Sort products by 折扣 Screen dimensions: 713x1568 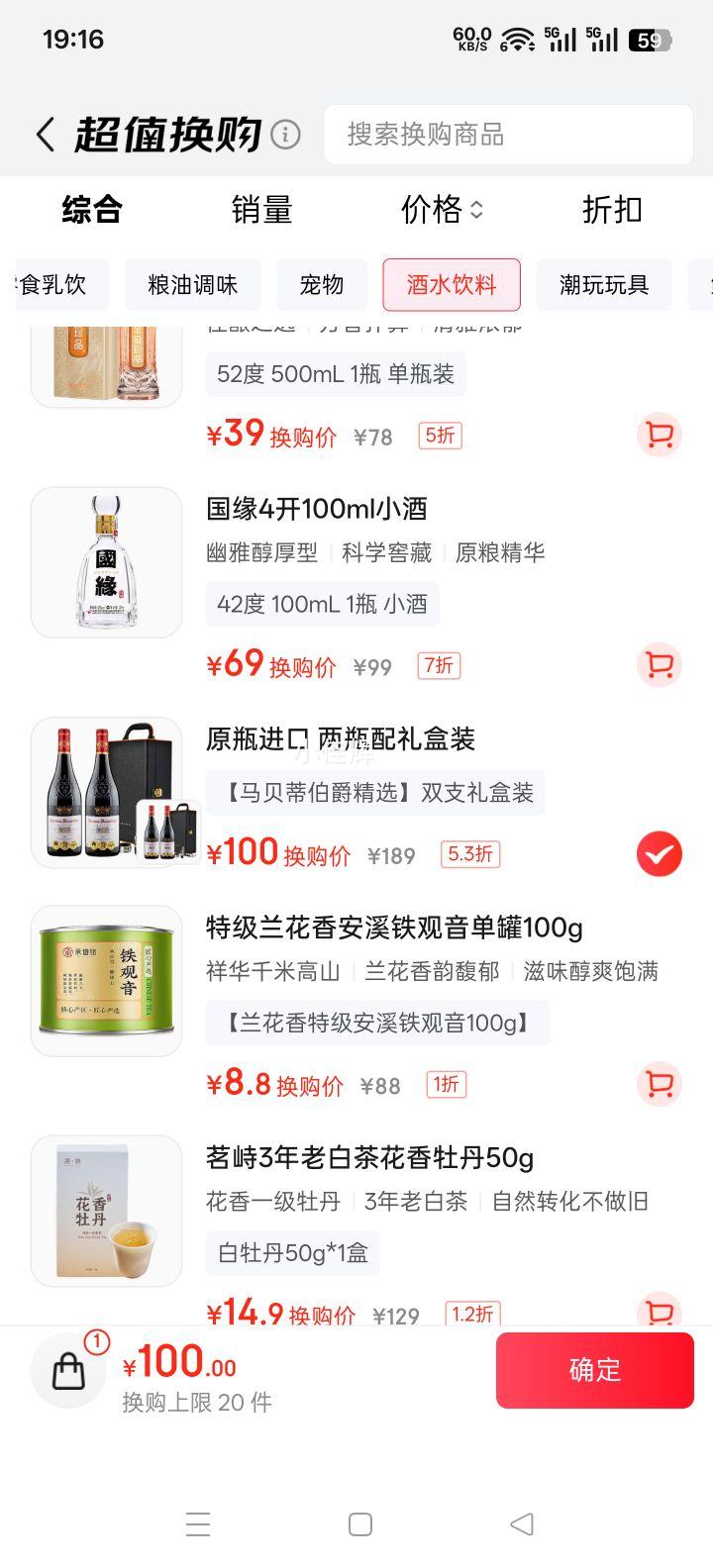tap(612, 210)
